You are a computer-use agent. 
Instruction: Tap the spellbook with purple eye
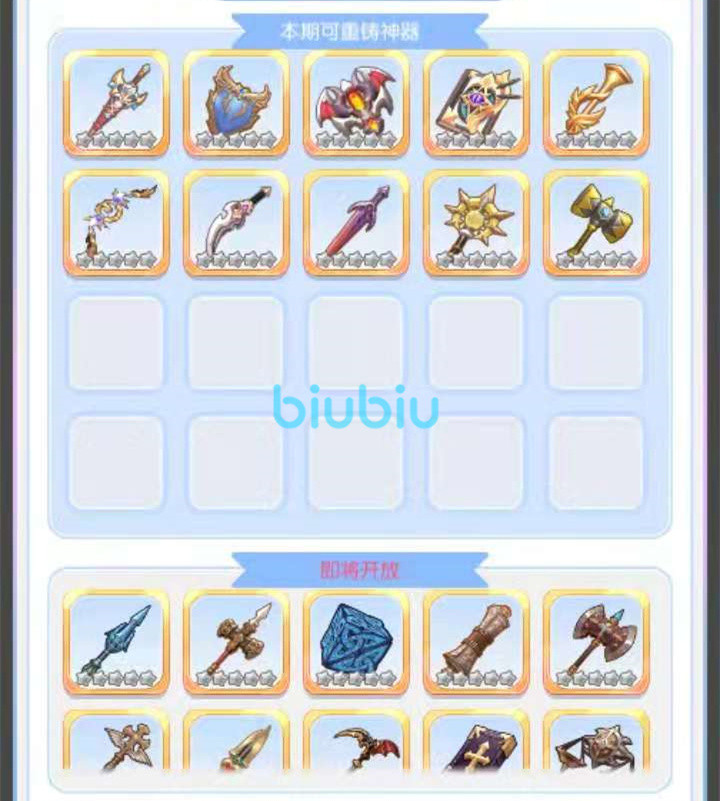(x=476, y=104)
